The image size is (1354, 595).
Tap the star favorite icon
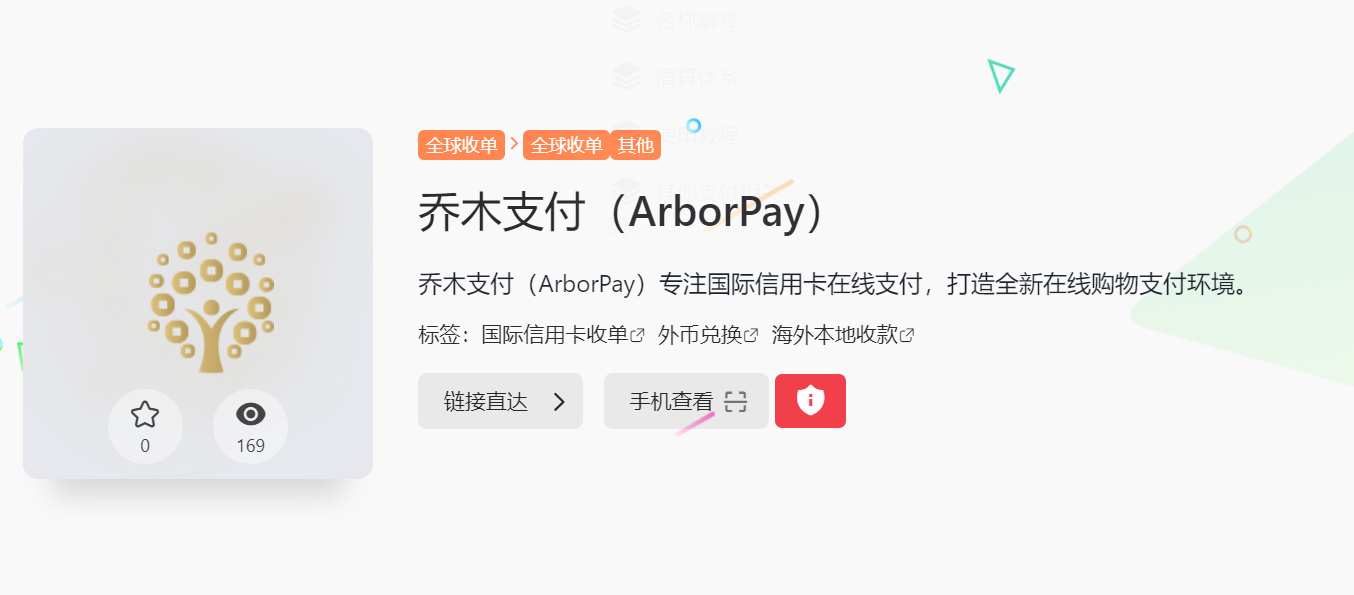[x=145, y=416]
